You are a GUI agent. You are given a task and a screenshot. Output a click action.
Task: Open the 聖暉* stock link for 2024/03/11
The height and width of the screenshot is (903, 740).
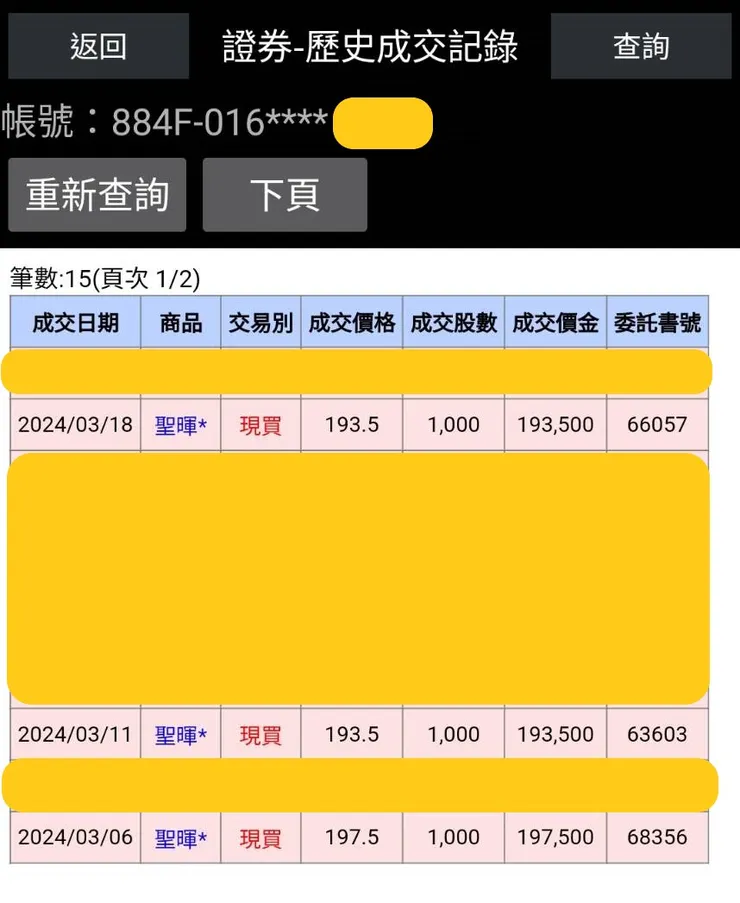pyautogui.click(x=179, y=733)
